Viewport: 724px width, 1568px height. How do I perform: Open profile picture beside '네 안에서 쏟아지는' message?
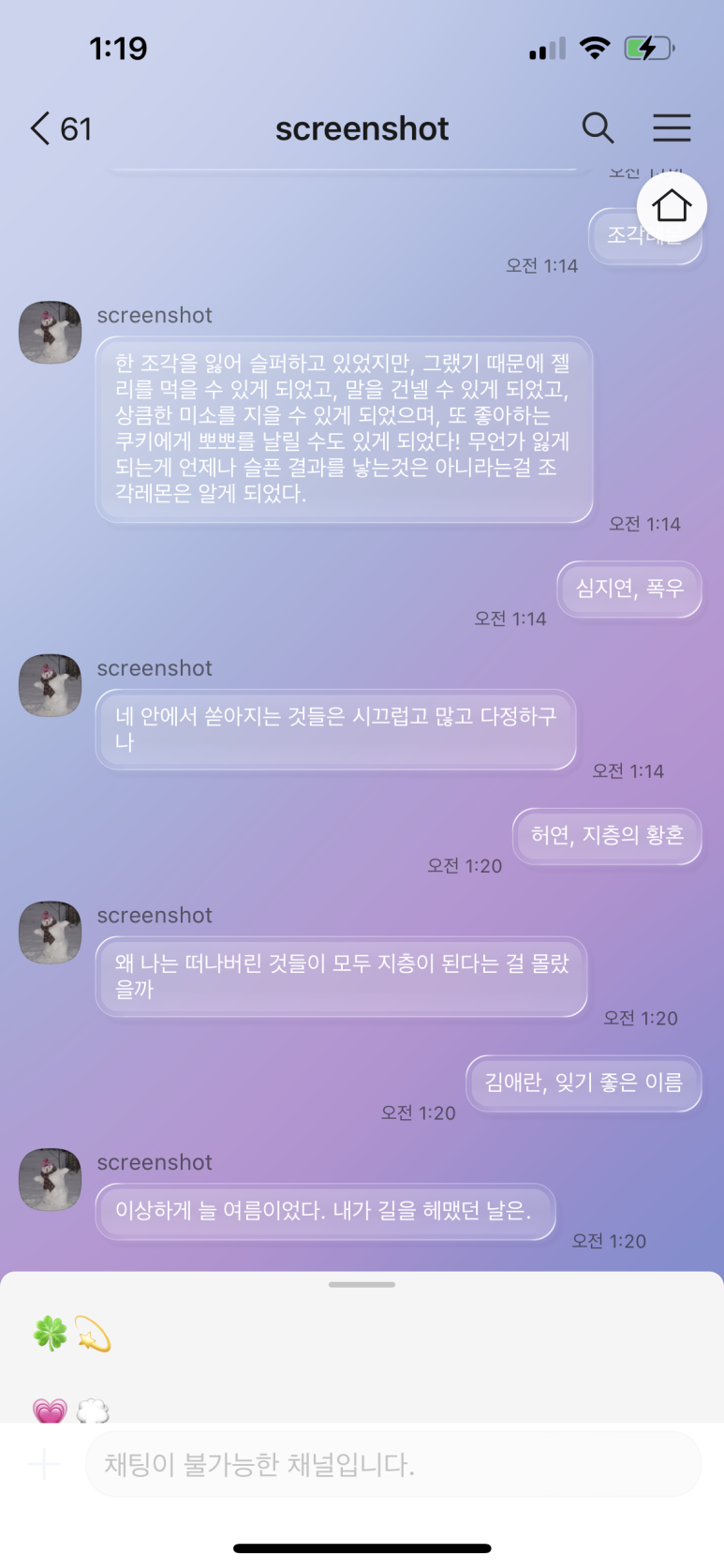tap(51, 685)
